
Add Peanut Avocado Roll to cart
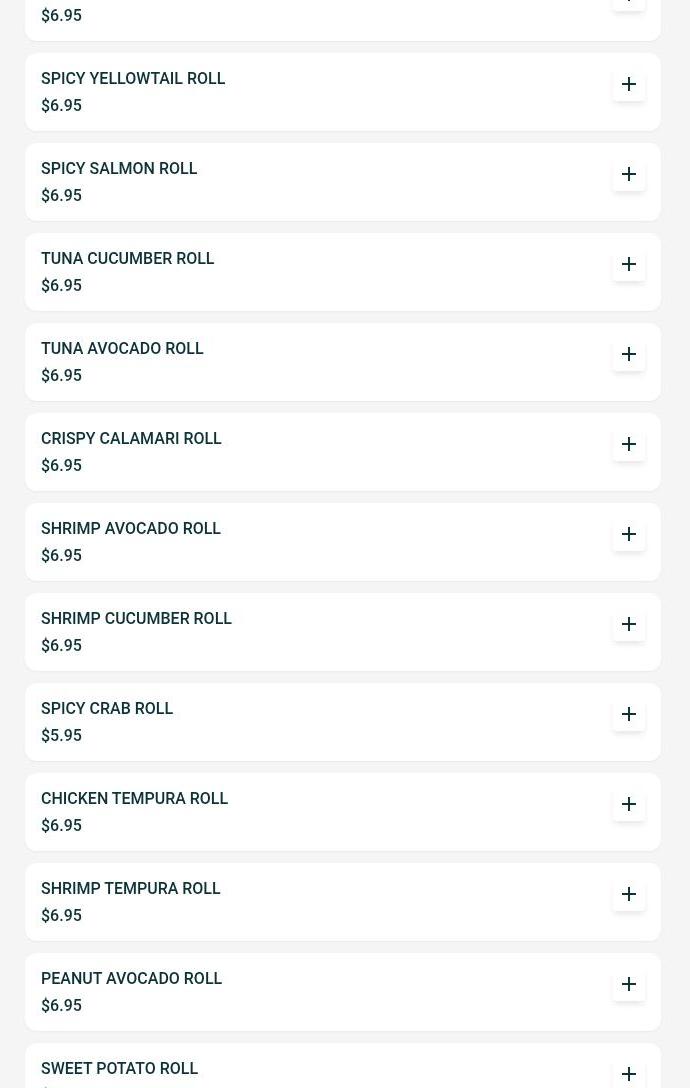[x=629, y=984]
